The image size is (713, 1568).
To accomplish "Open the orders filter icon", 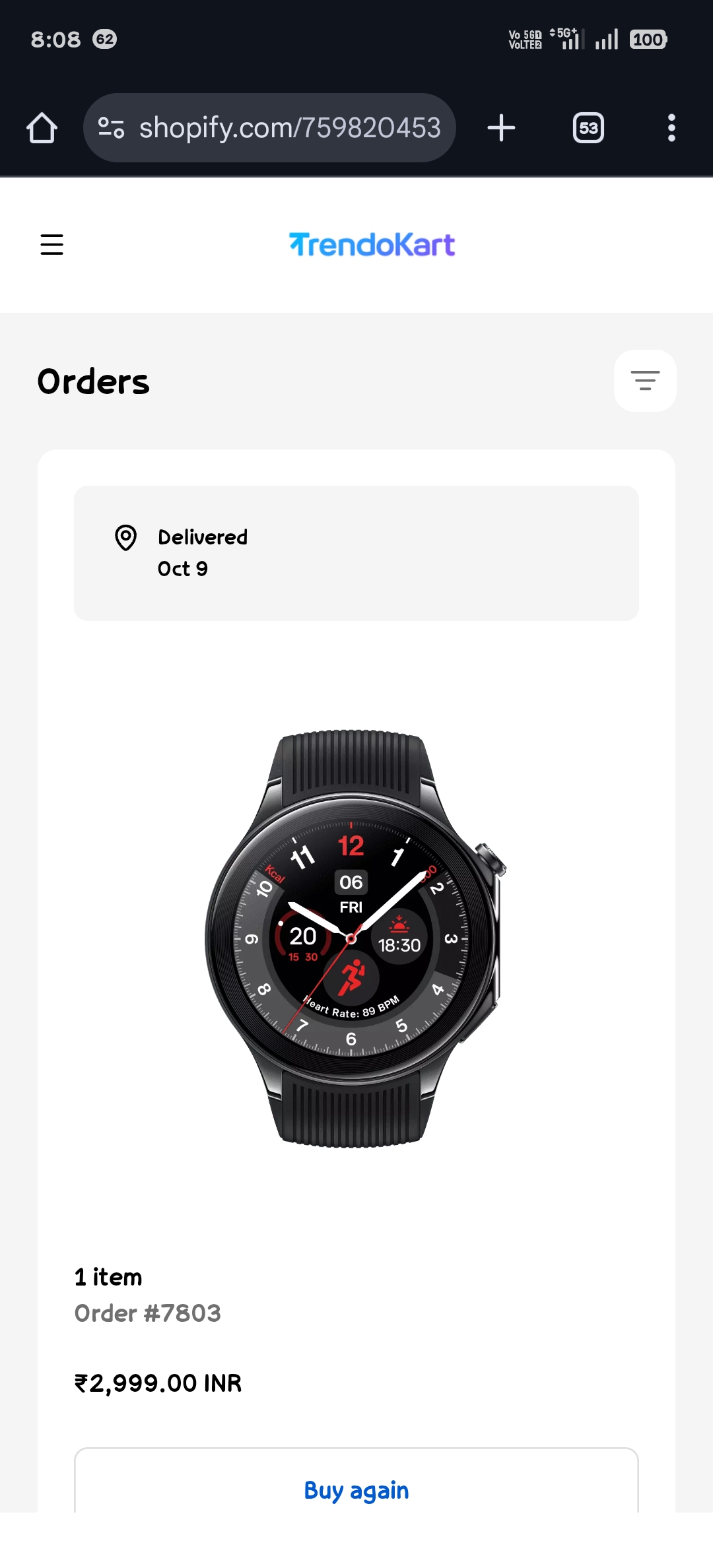I will [644, 381].
